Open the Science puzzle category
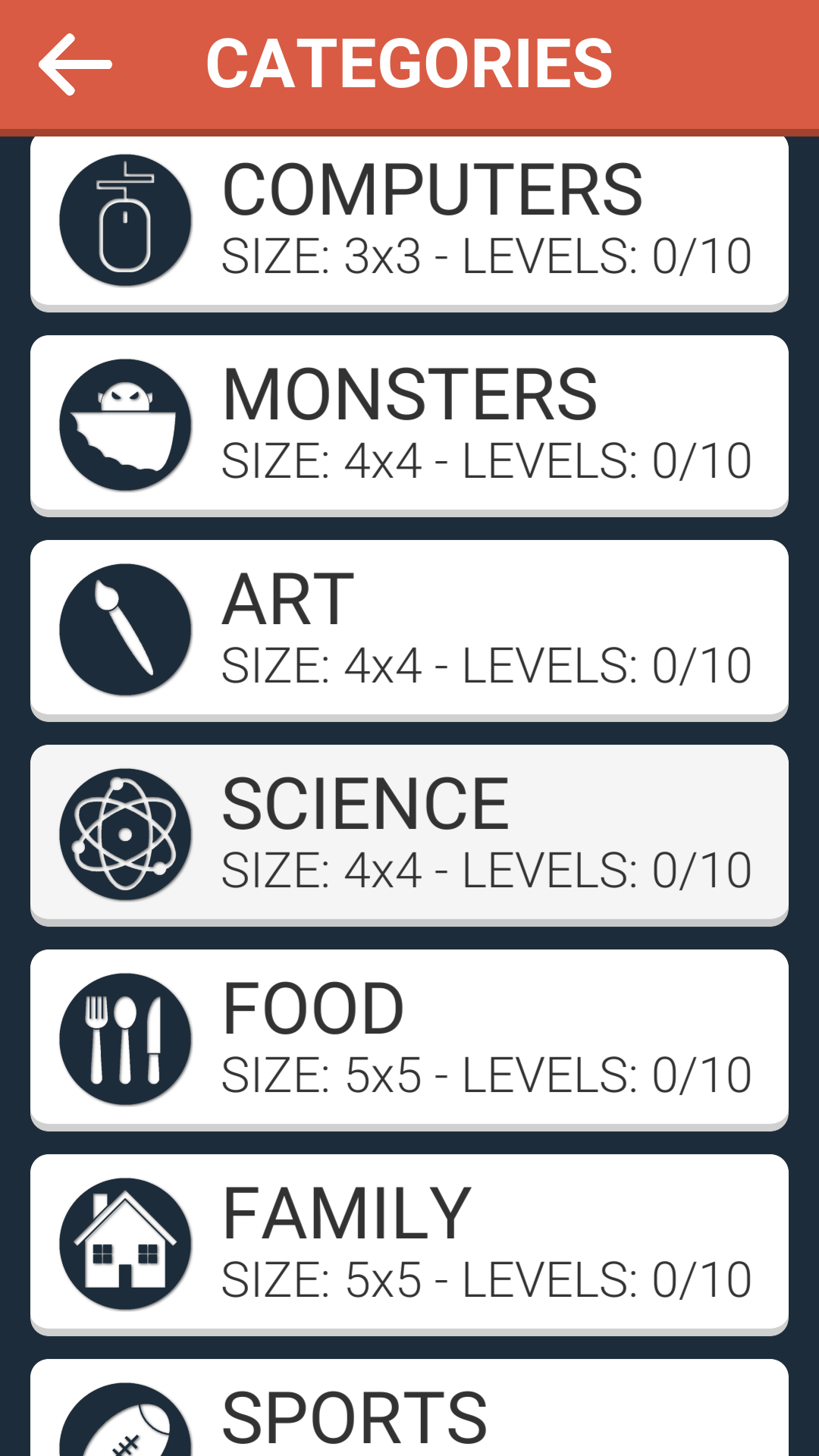This screenshot has width=819, height=1456. [409, 834]
